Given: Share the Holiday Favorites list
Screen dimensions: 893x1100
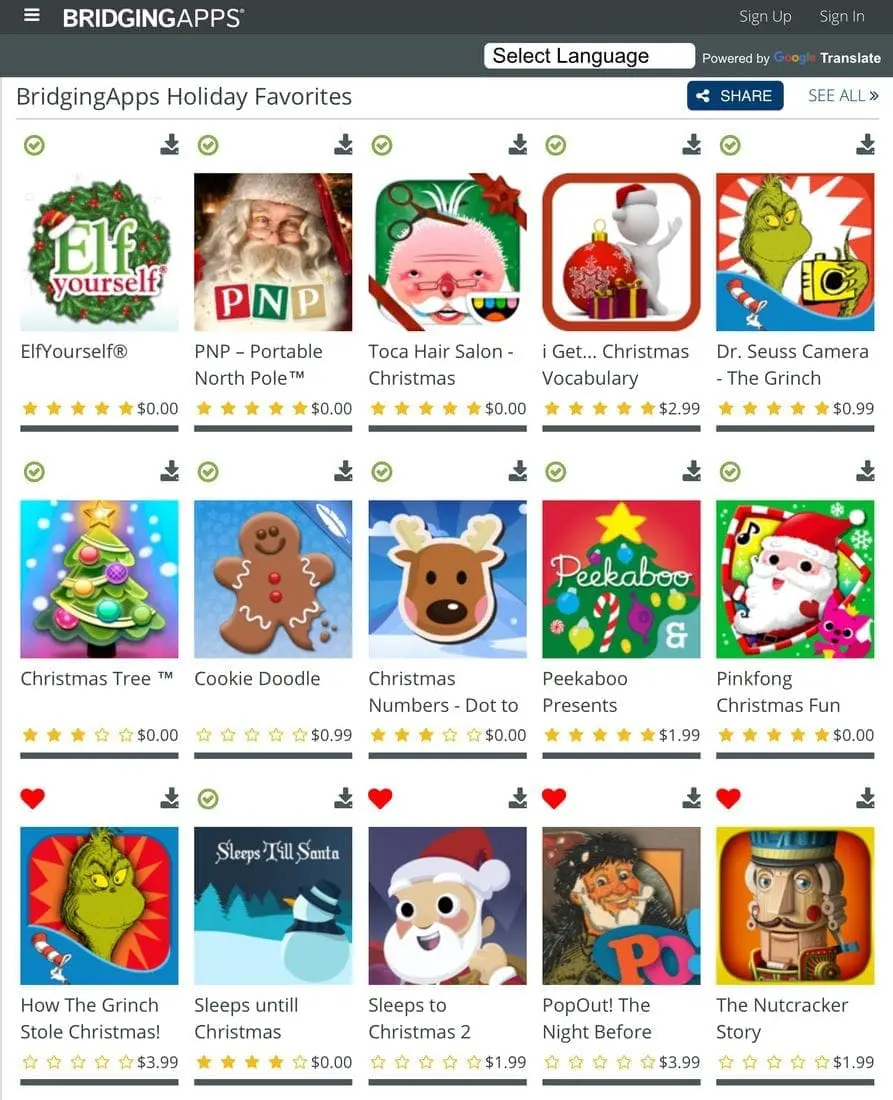Looking at the screenshot, I should [x=734, y=96].
